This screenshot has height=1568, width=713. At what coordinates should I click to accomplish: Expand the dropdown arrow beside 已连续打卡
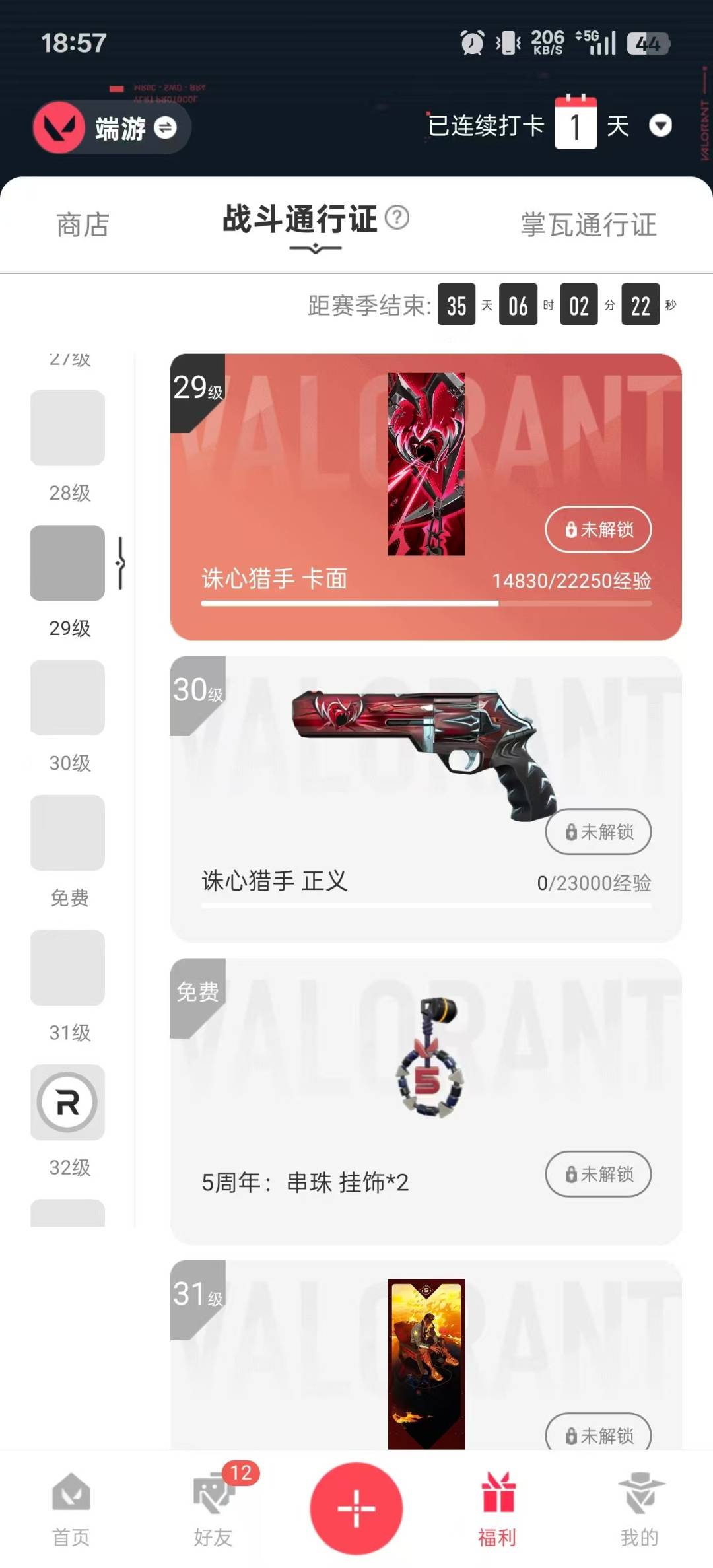(x=661, y=125)
